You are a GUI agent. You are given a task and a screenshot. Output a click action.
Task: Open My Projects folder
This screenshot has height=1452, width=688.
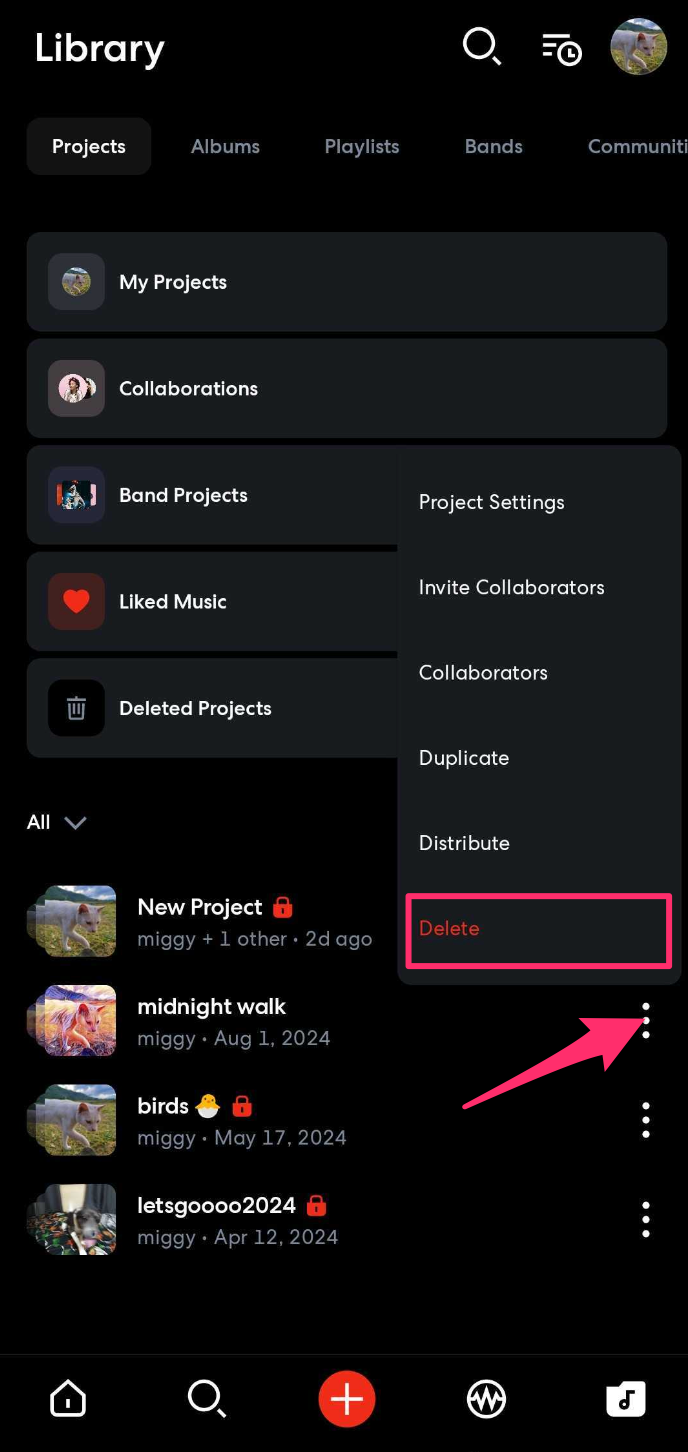coord(347,282)
